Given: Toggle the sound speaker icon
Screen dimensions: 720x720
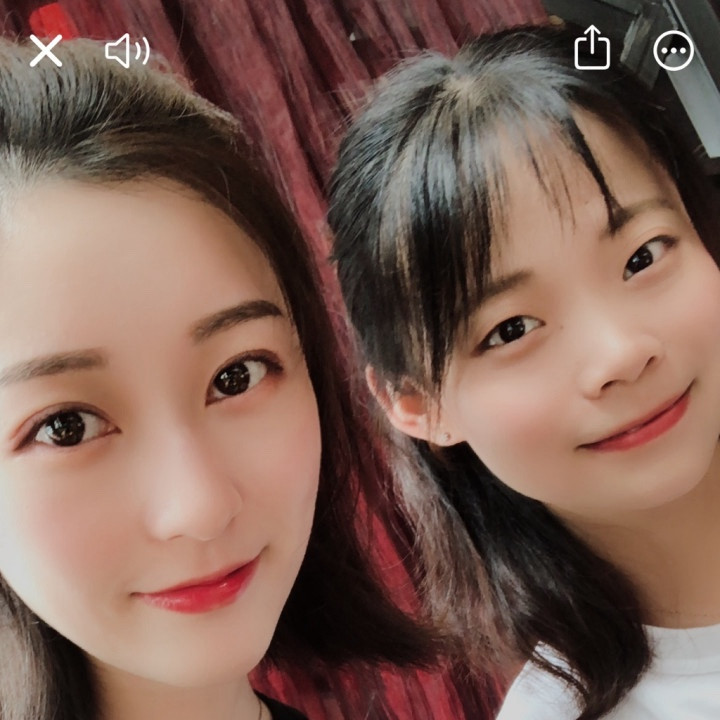Looking at the screenshot, I should coord(127,50).
